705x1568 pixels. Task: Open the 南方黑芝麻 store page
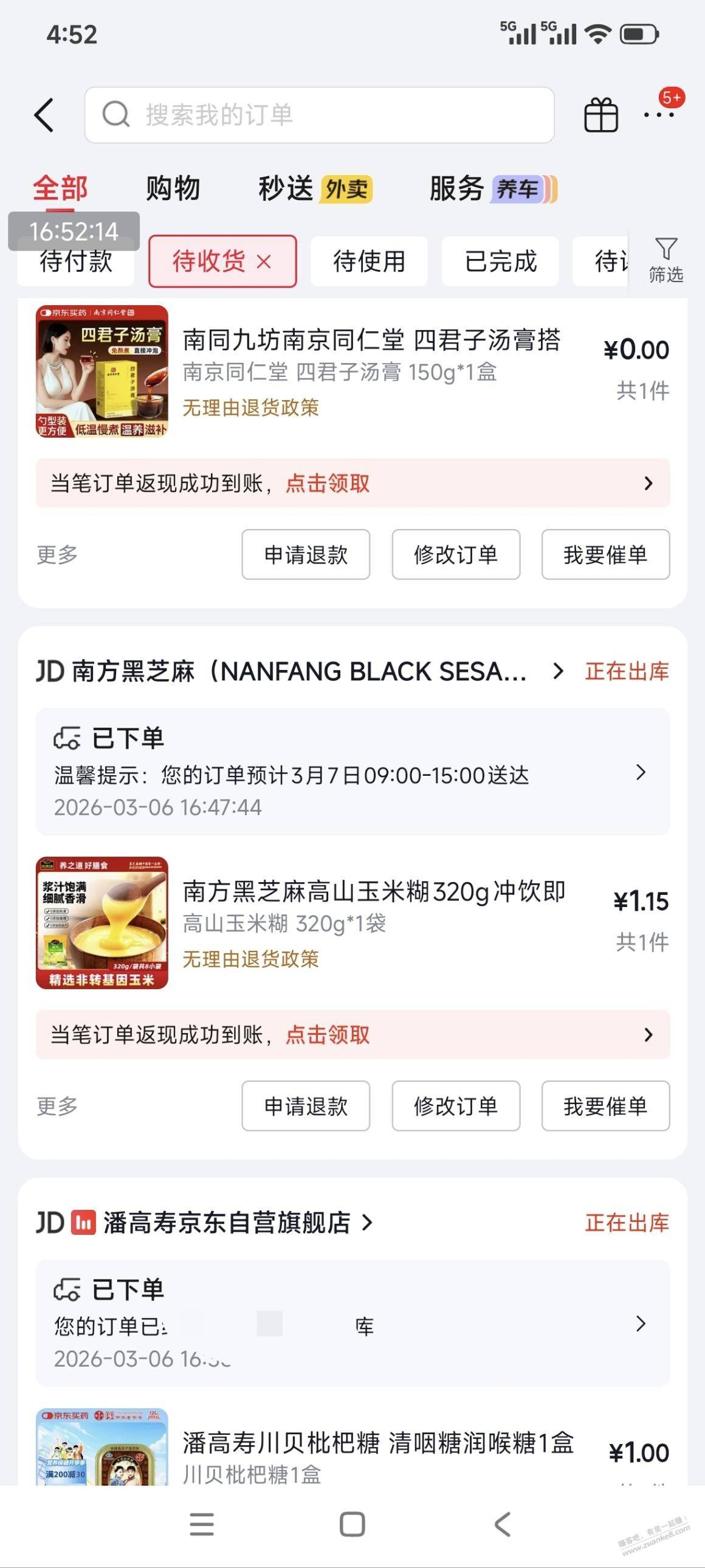coord(298,671)
